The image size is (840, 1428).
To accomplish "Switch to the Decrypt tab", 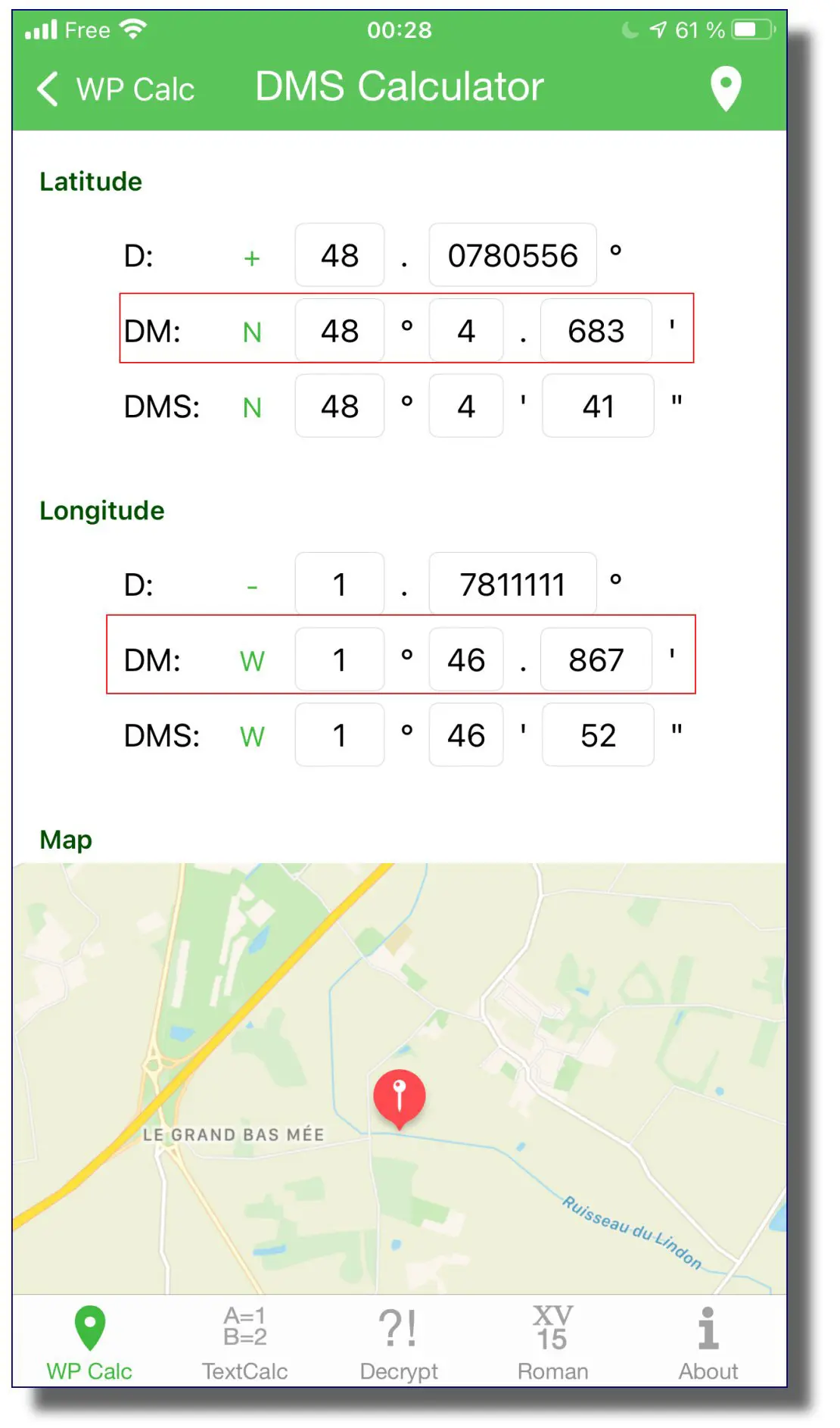I will pos(399,1343).
